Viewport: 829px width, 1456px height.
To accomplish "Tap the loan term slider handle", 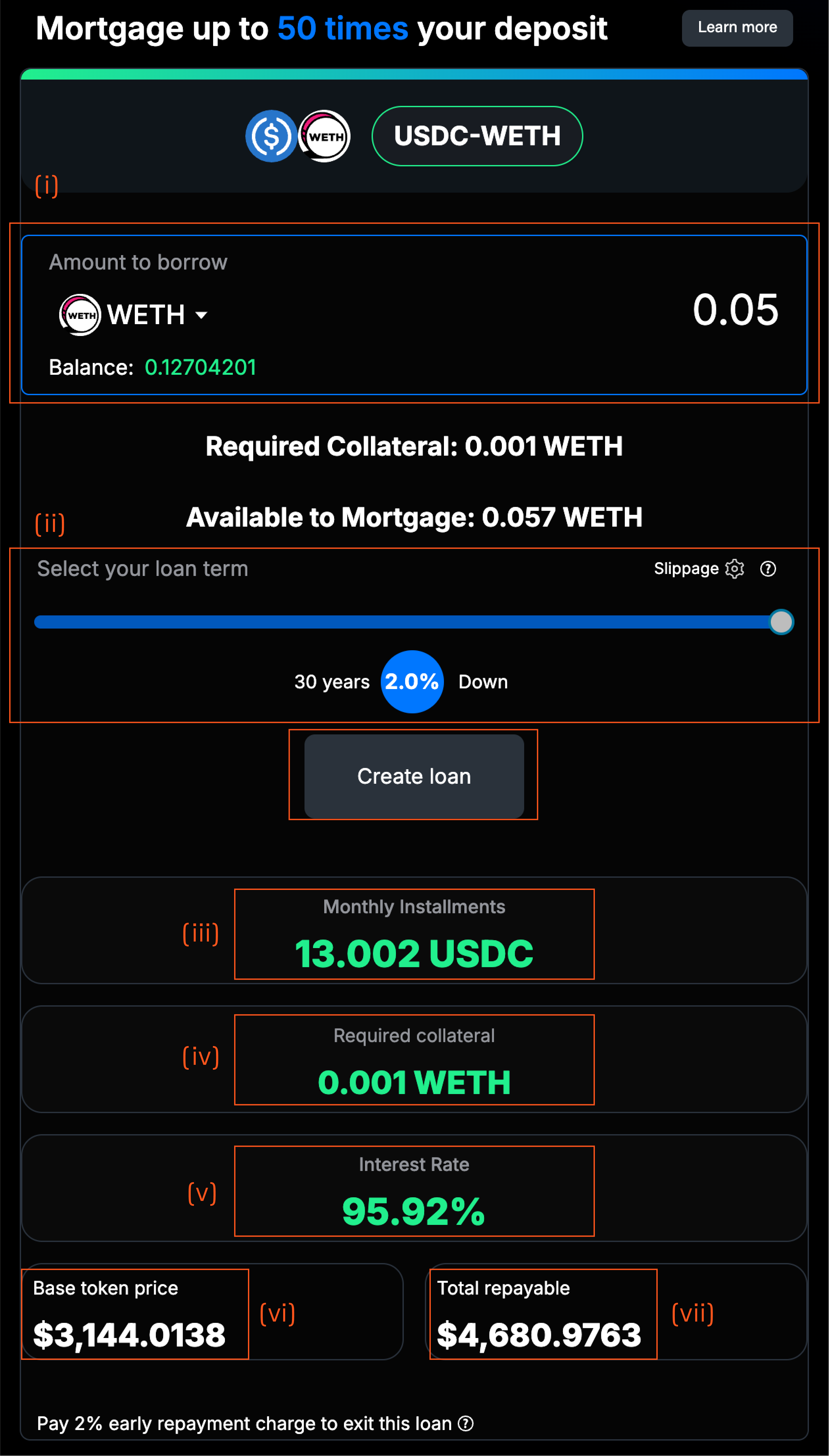I will tap(781, 622).
